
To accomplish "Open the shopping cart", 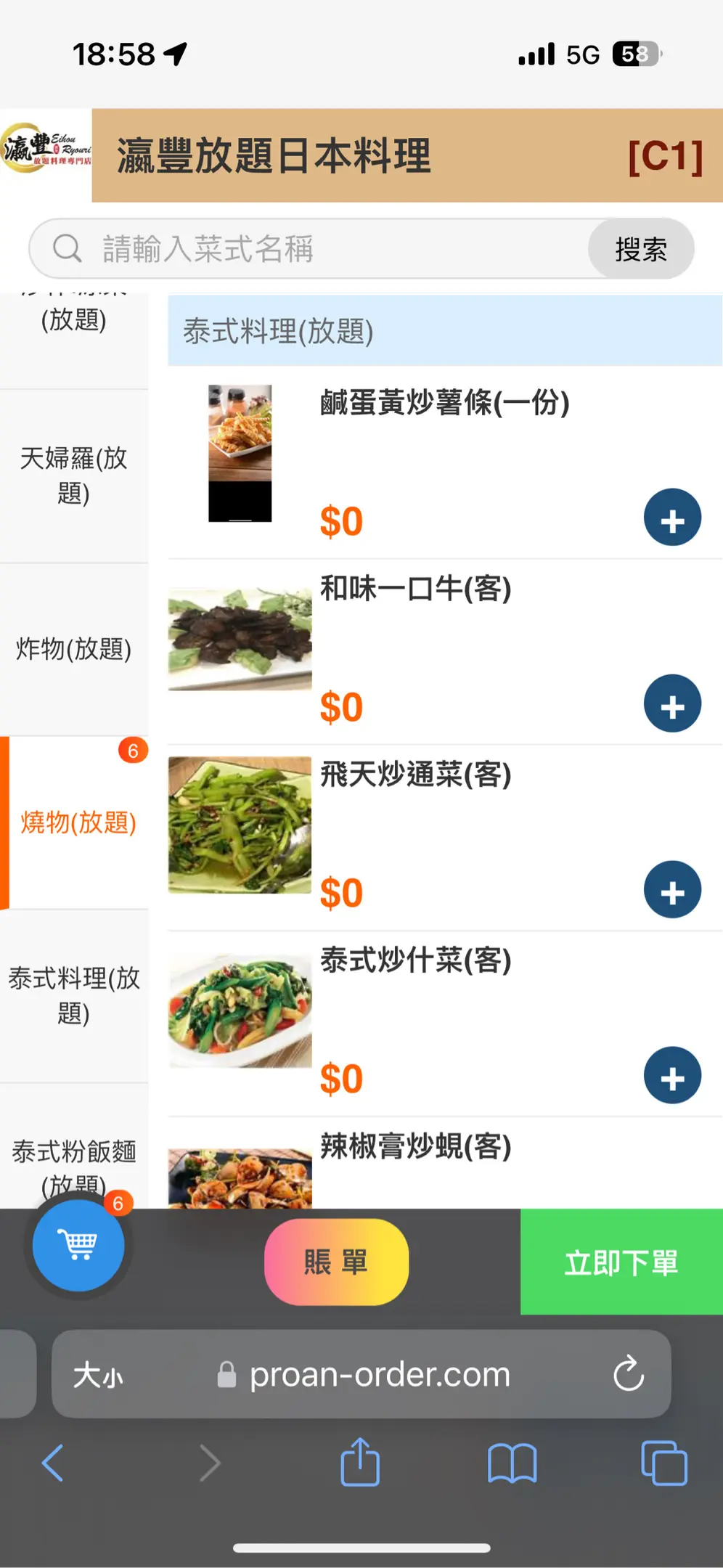I will 78,1246.
